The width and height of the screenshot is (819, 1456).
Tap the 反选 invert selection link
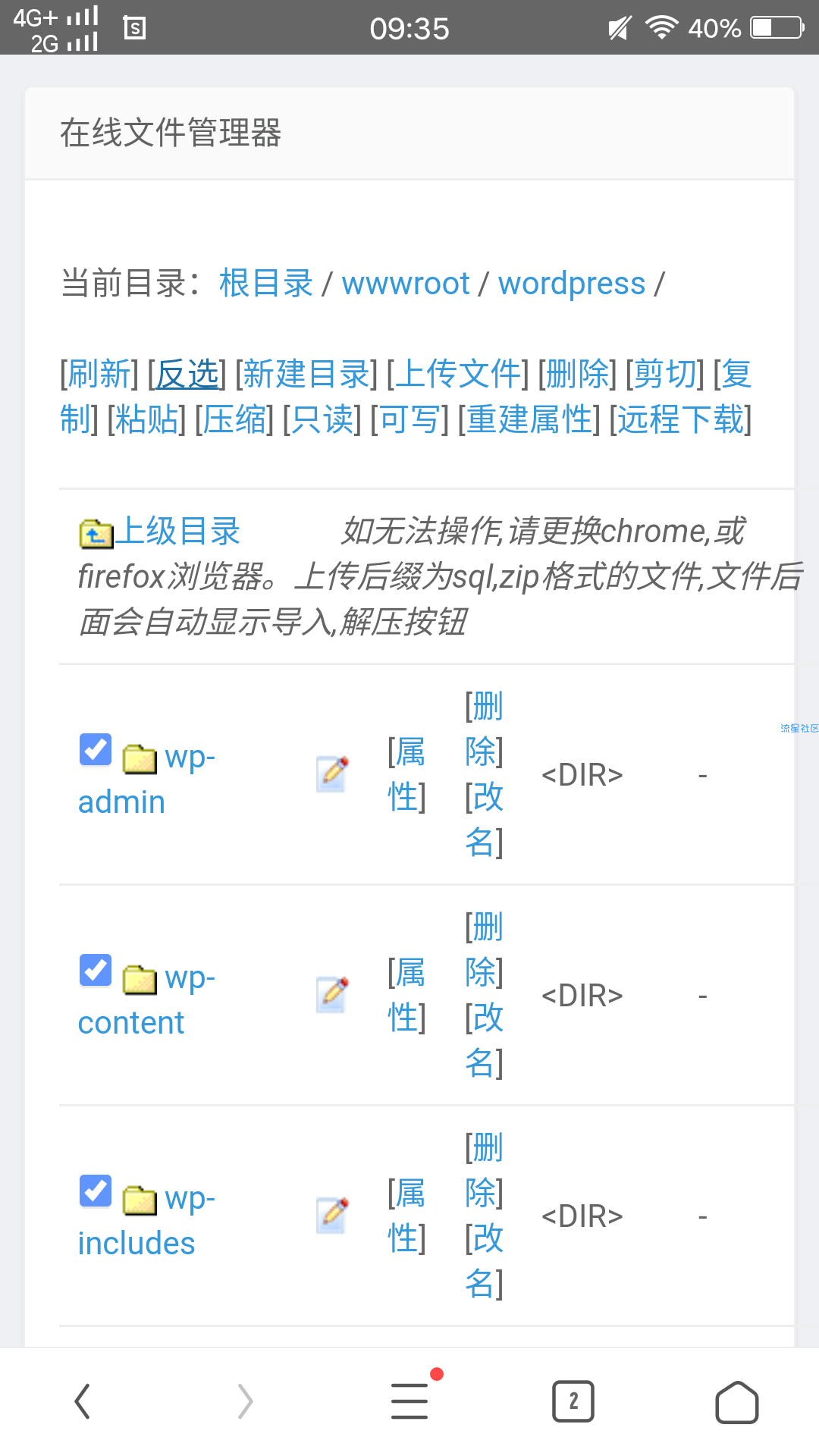click(x=187, y=374)
